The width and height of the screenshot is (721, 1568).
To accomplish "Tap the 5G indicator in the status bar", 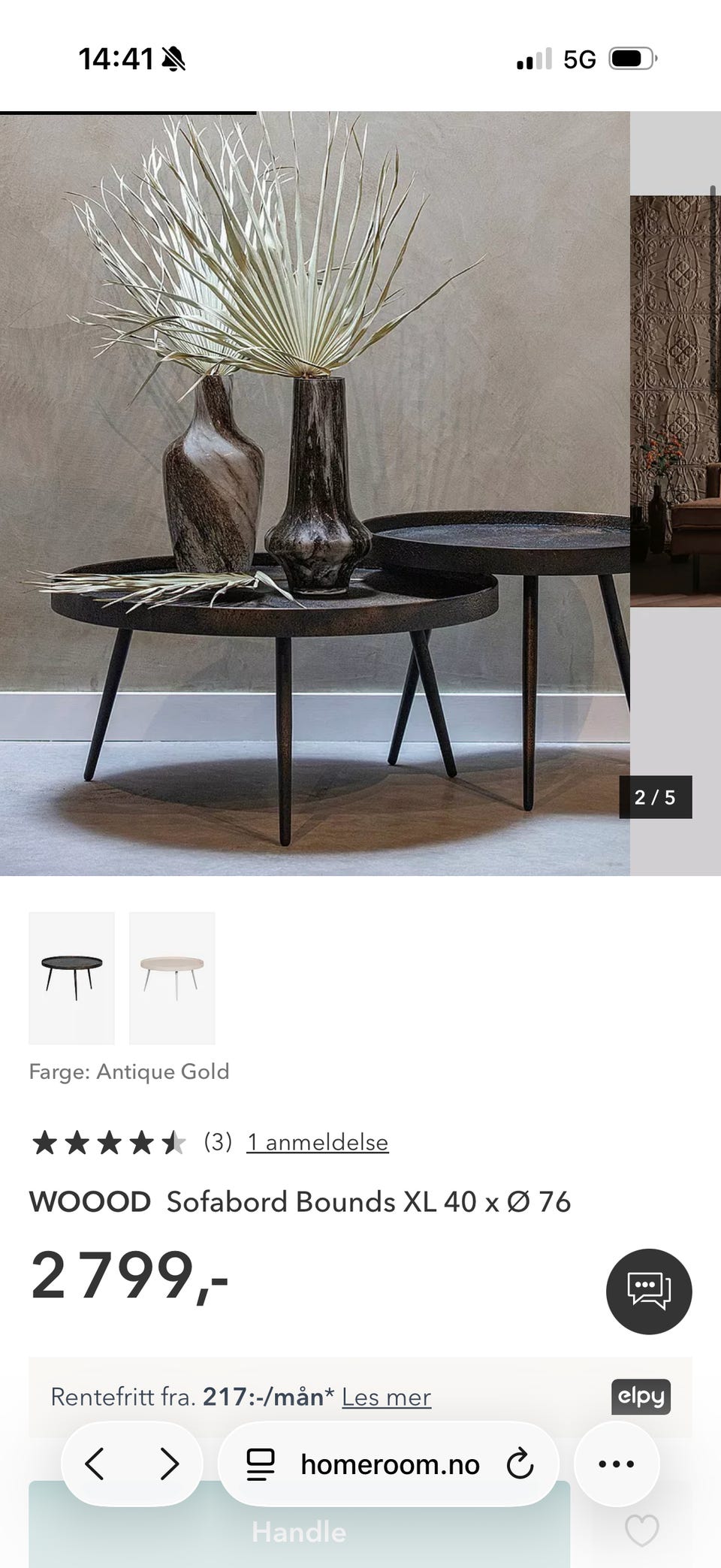I will (x=578, y=59).
